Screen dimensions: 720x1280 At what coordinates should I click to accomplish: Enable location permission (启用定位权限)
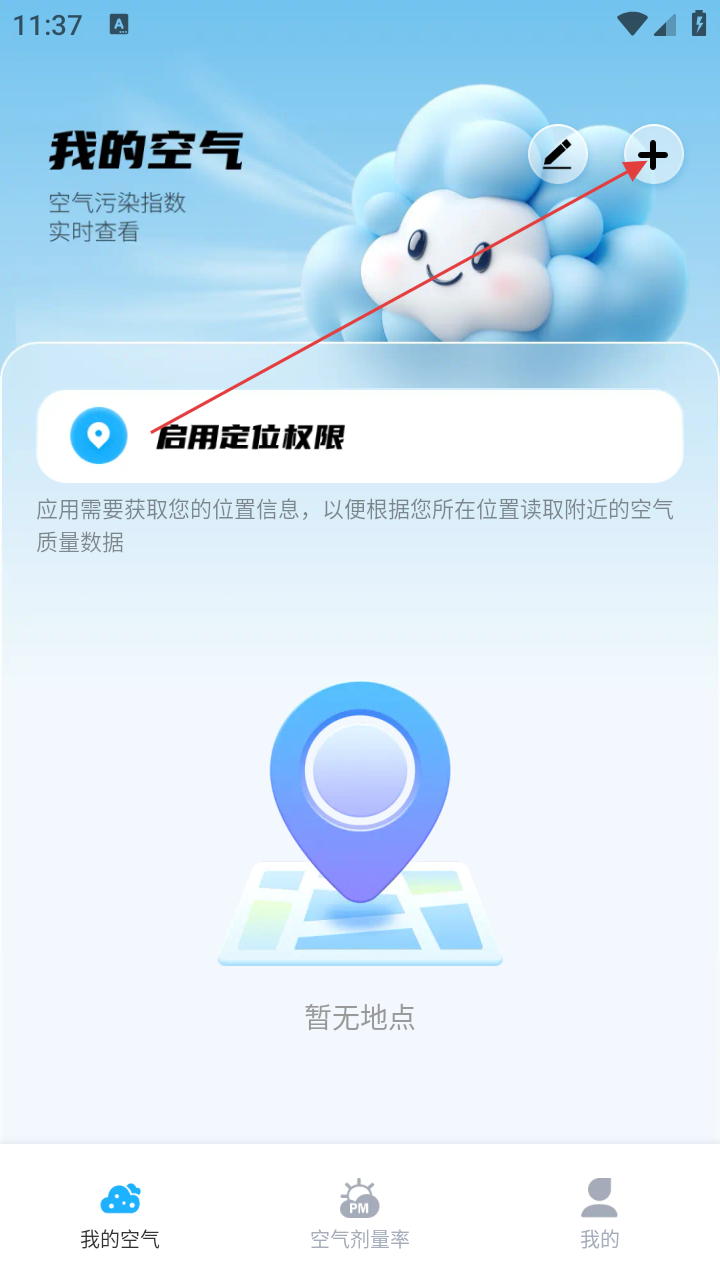click(359, 436)
